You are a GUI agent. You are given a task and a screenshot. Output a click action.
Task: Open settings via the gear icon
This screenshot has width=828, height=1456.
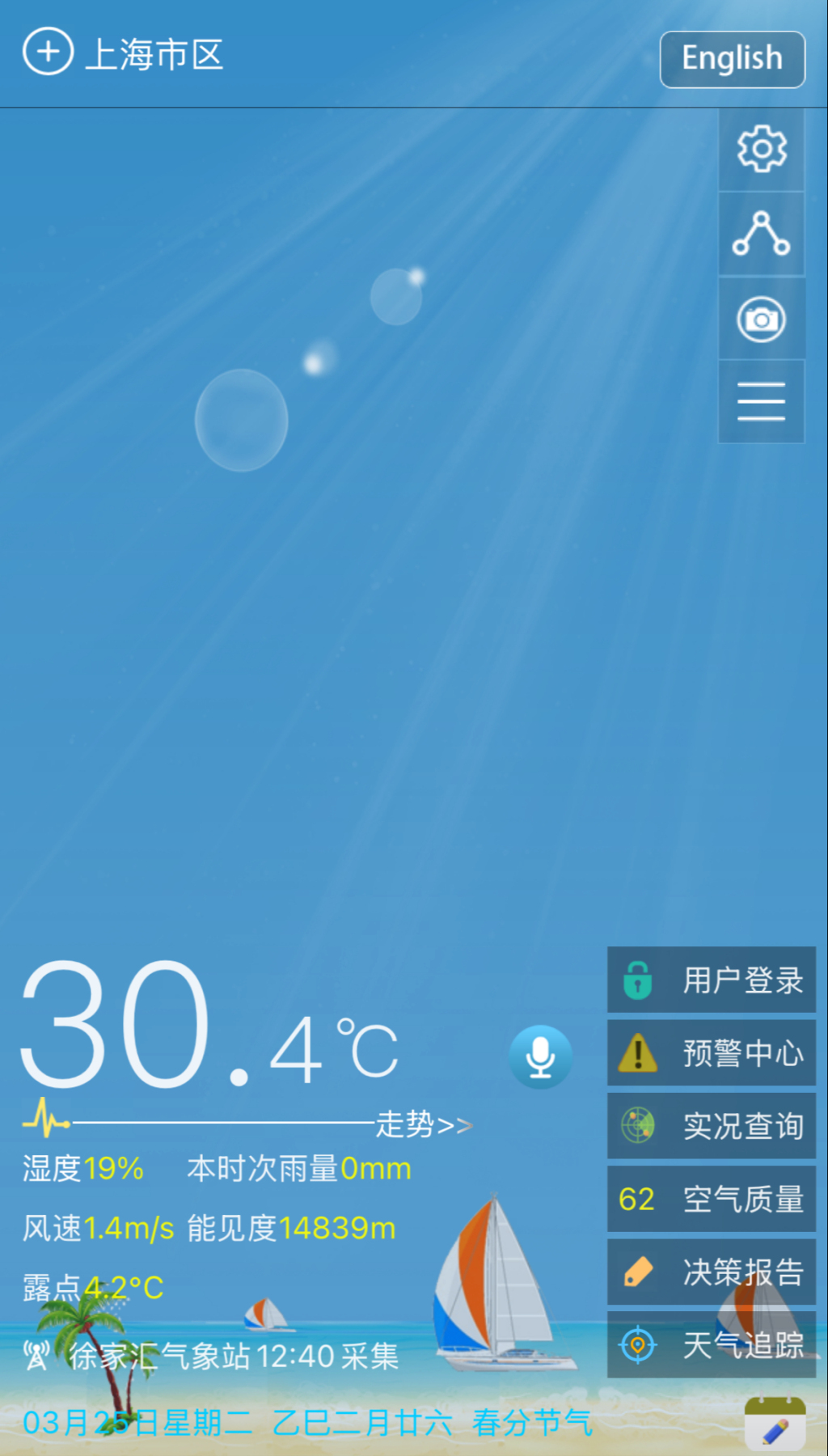click(761, 150)
